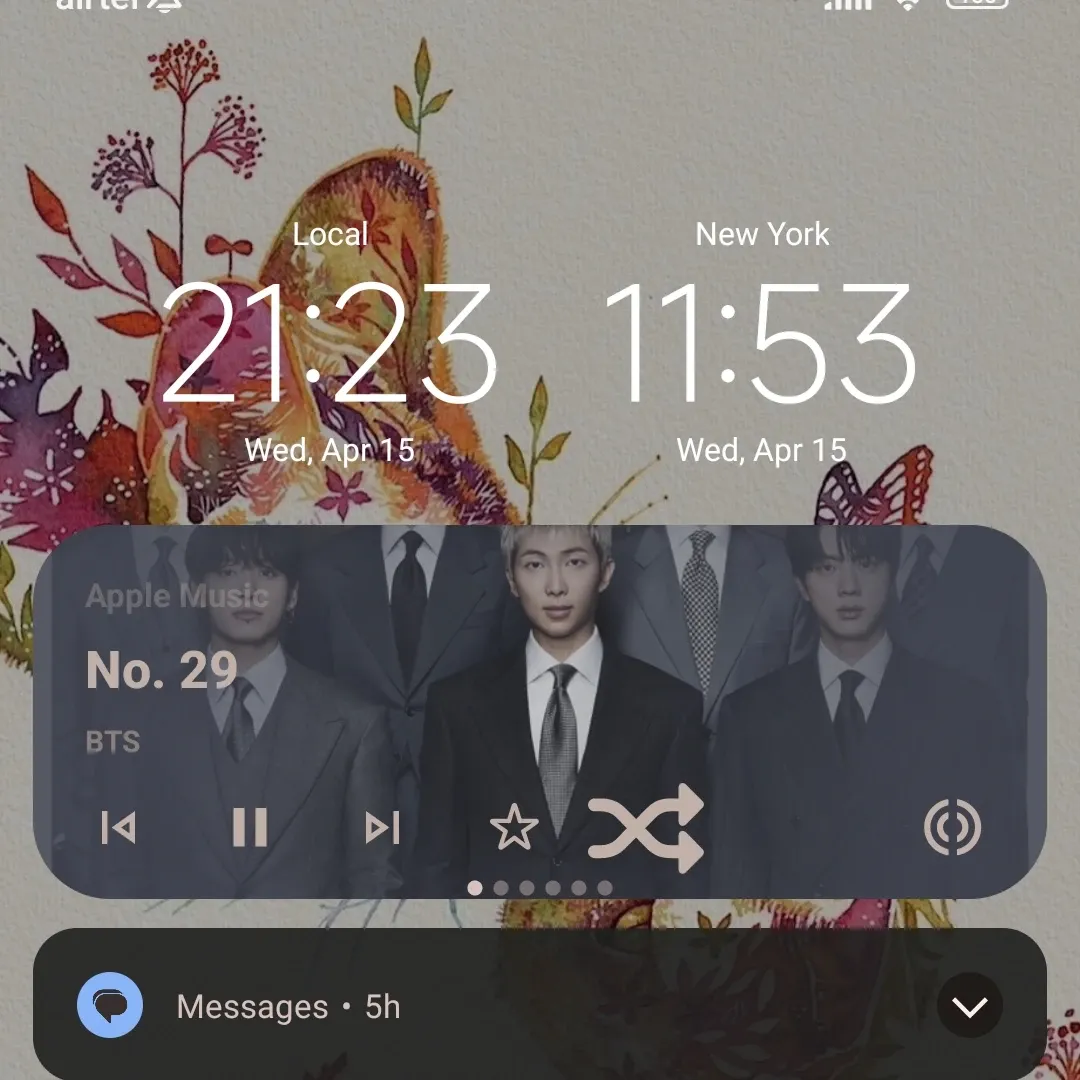Open the Messages notification
The image size is (1080, 1080).
[x=500, y=1006]
